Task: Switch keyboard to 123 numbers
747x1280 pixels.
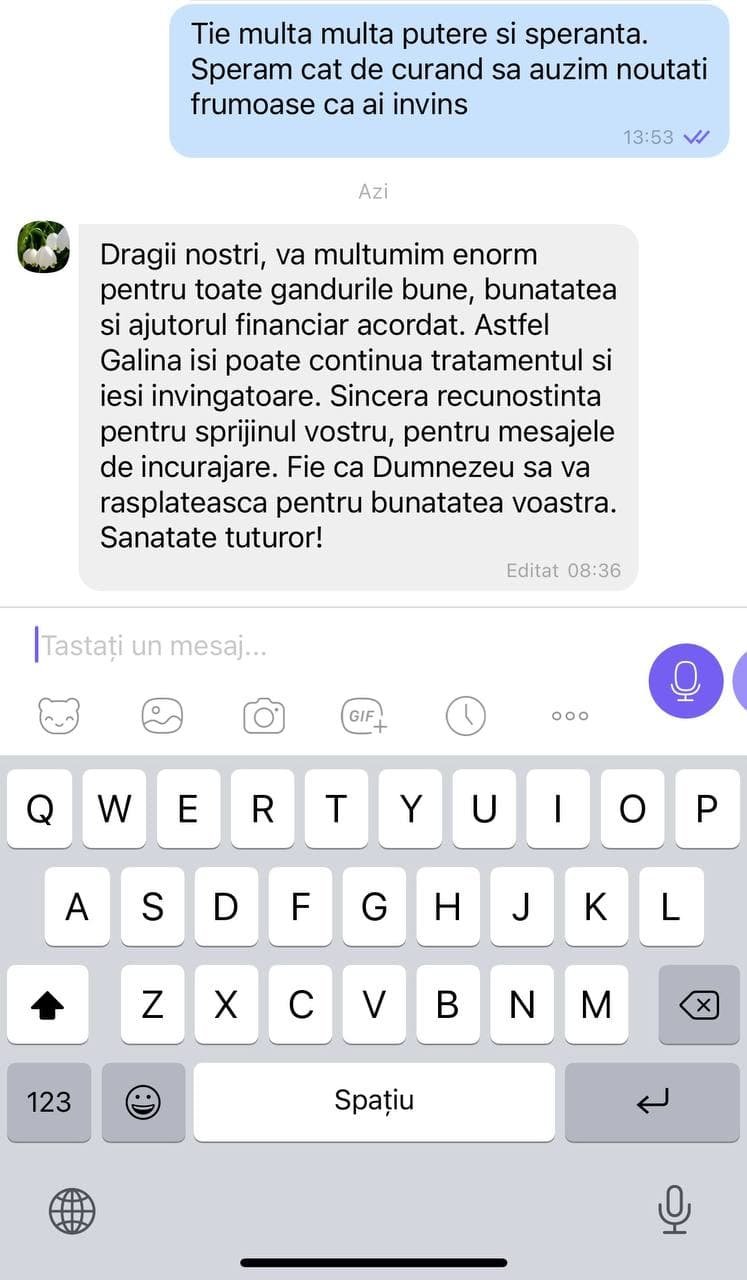Action: (x=49, y=1102)
